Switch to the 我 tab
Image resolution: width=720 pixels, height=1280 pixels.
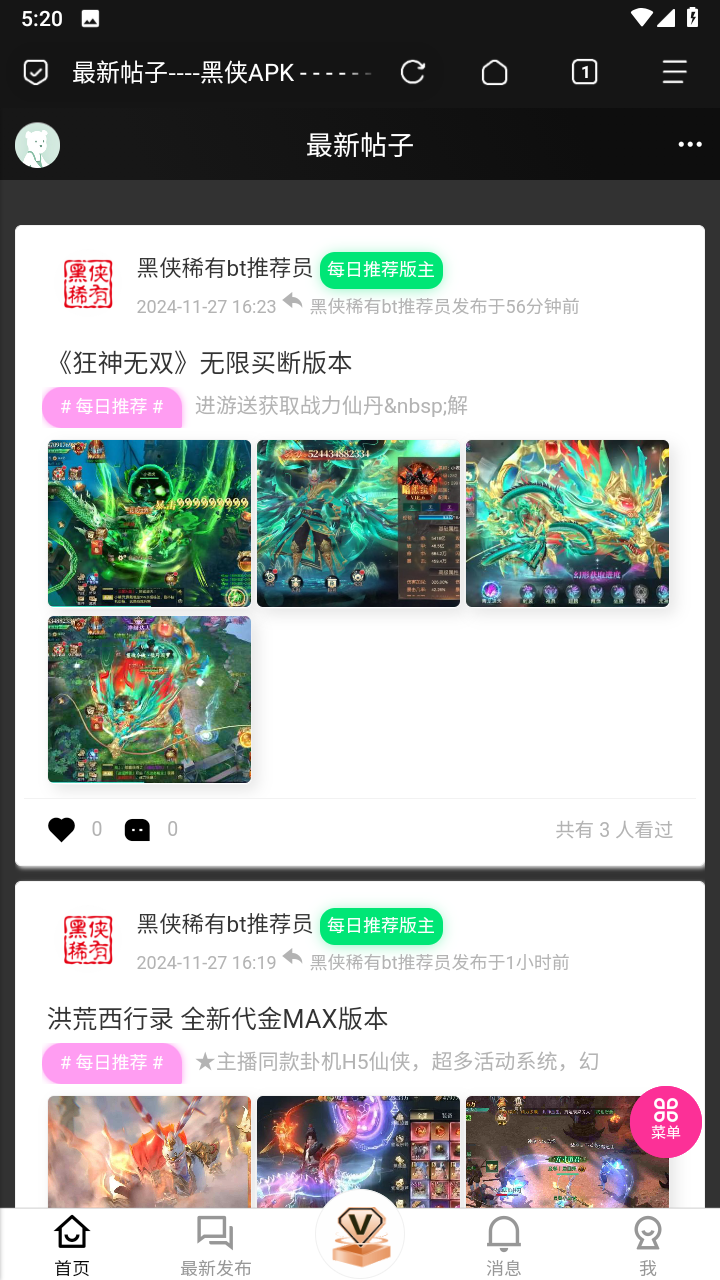pyautogui.click(x=648, y=1245)
